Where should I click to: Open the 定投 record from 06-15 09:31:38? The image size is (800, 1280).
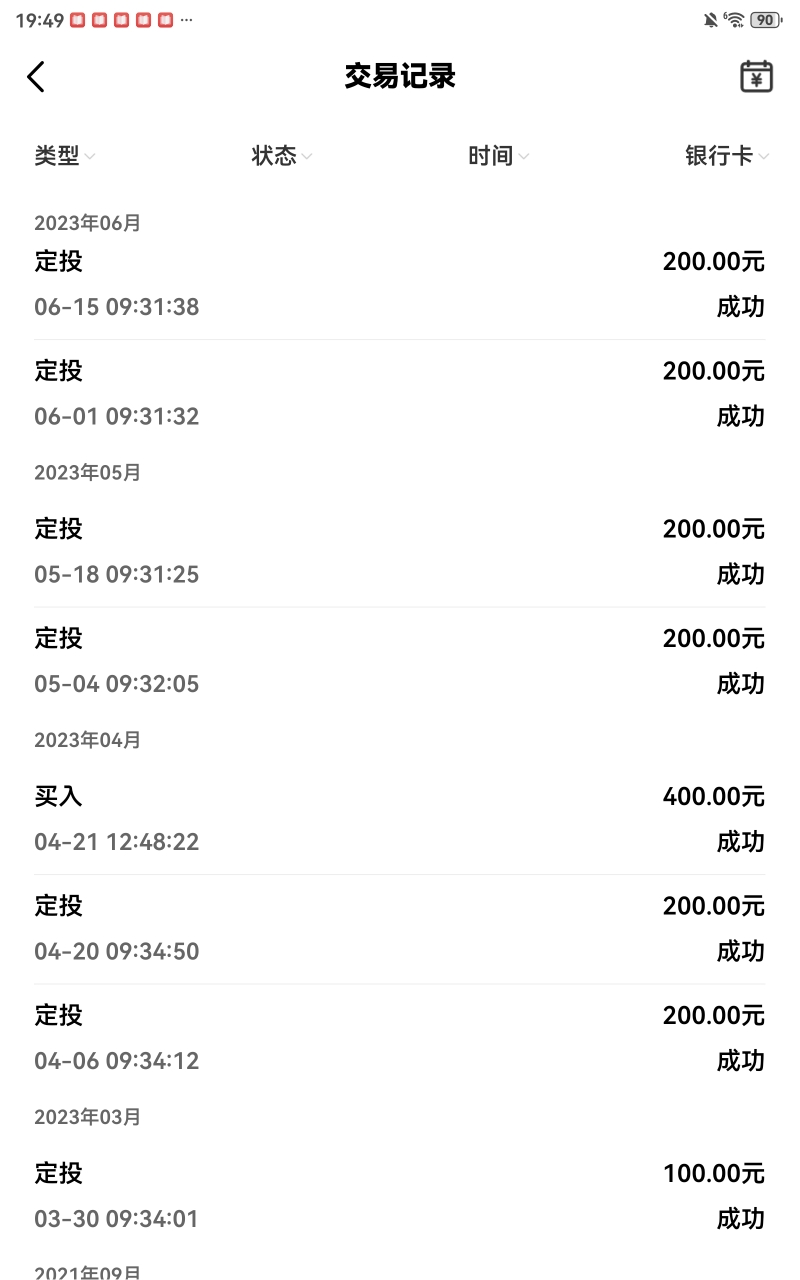[x=400, y=285]
